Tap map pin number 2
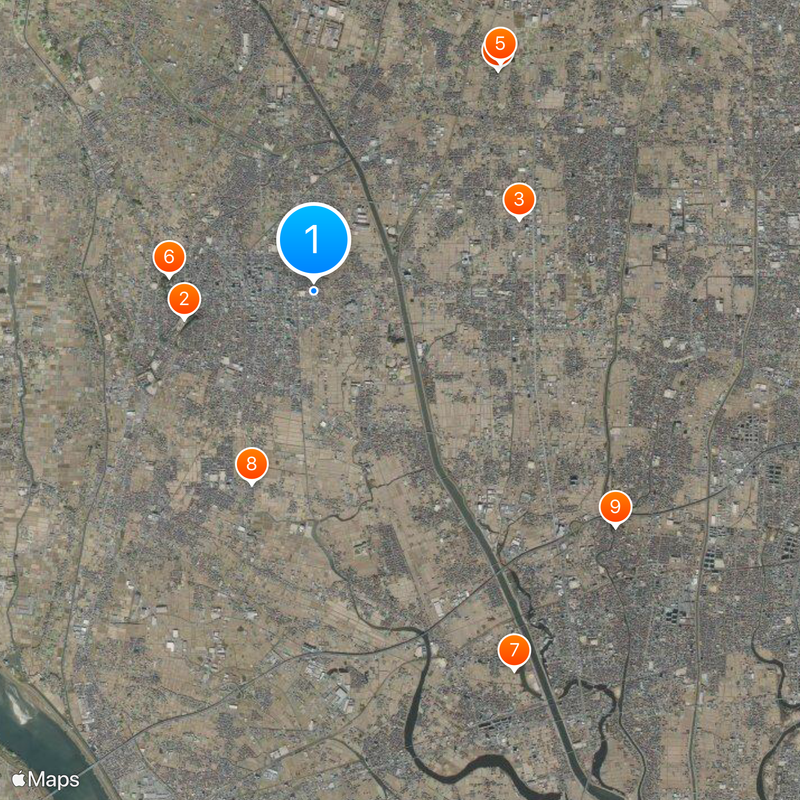Image resolution: width=800 pixels, height=800 pixels. point(184,298)
